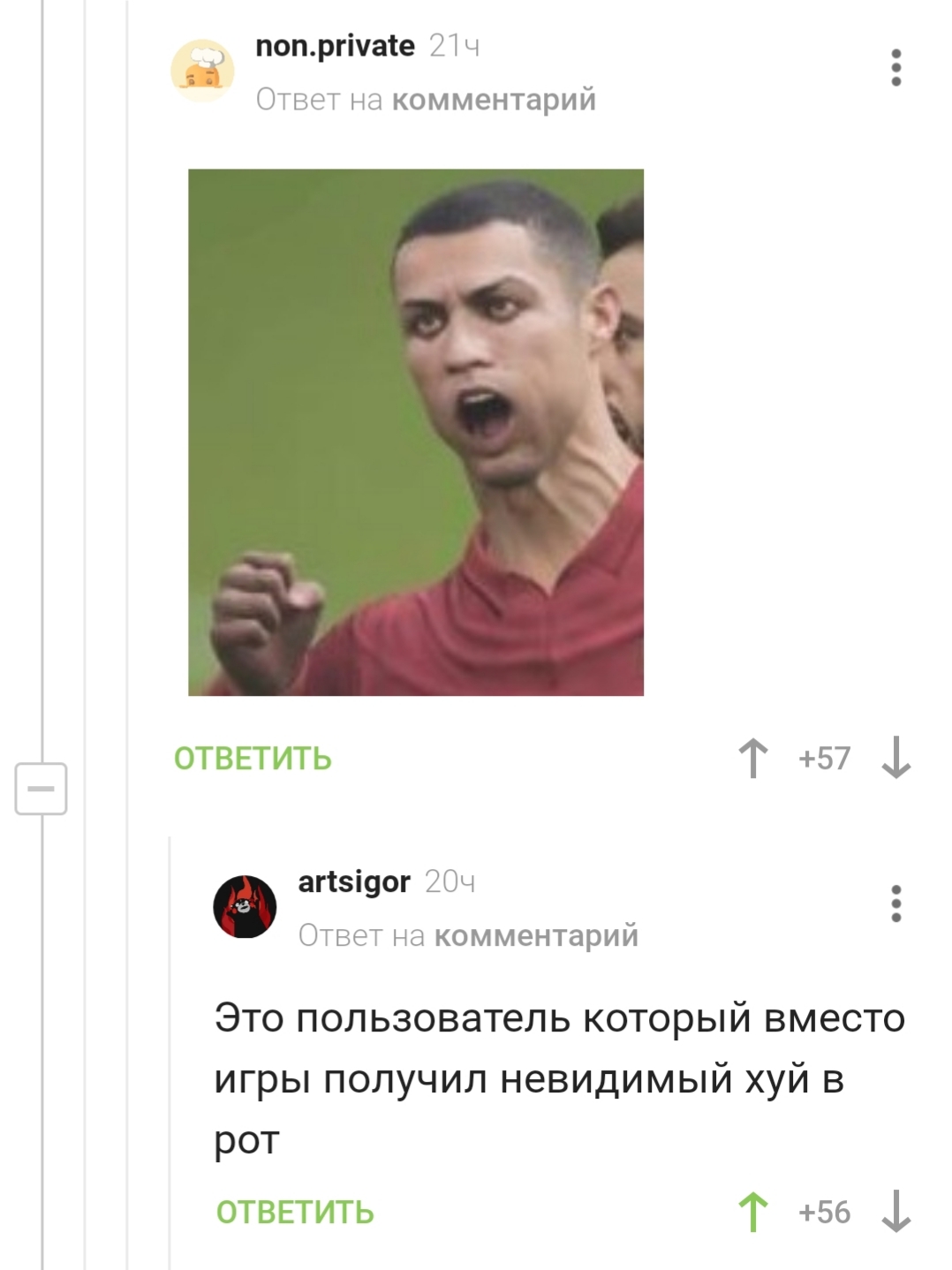Upvote non.private's comment
Image resolution: width=952 pixels, height=1270 pixels.
(752, 759)
